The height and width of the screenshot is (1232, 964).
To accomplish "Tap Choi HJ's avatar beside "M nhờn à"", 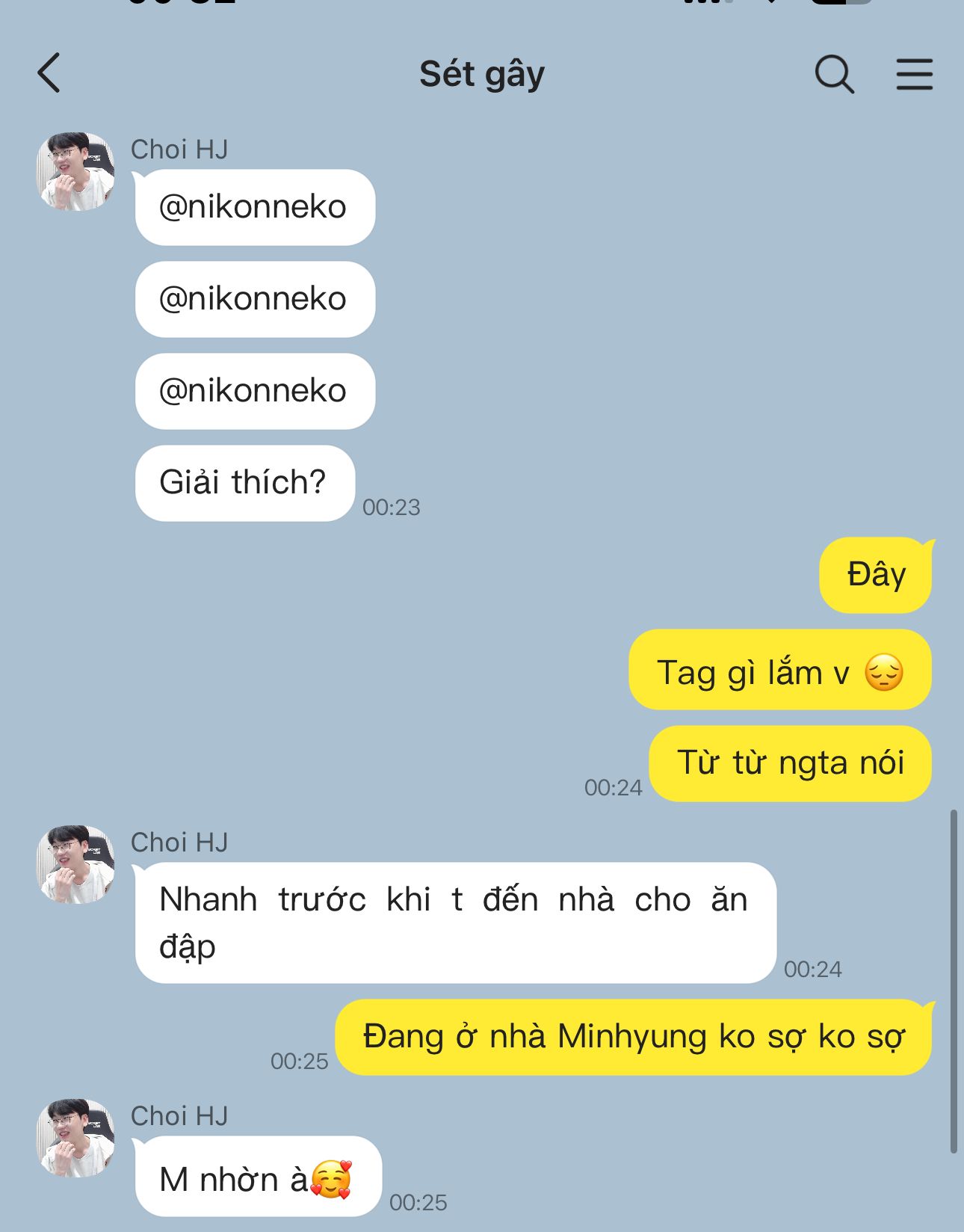I will (75, 1138).
